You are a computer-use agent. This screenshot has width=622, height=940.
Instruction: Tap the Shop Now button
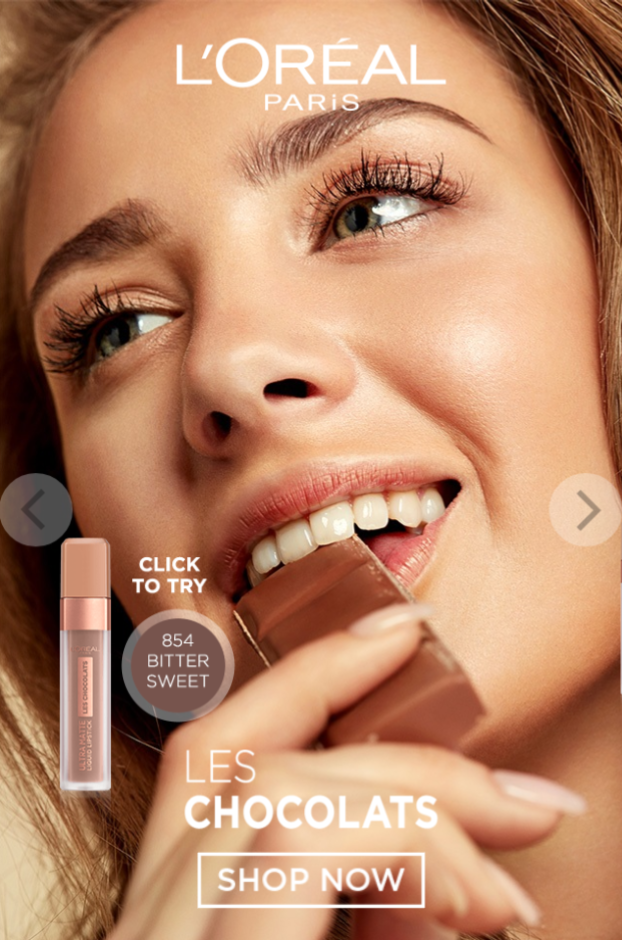click(311, 880)
